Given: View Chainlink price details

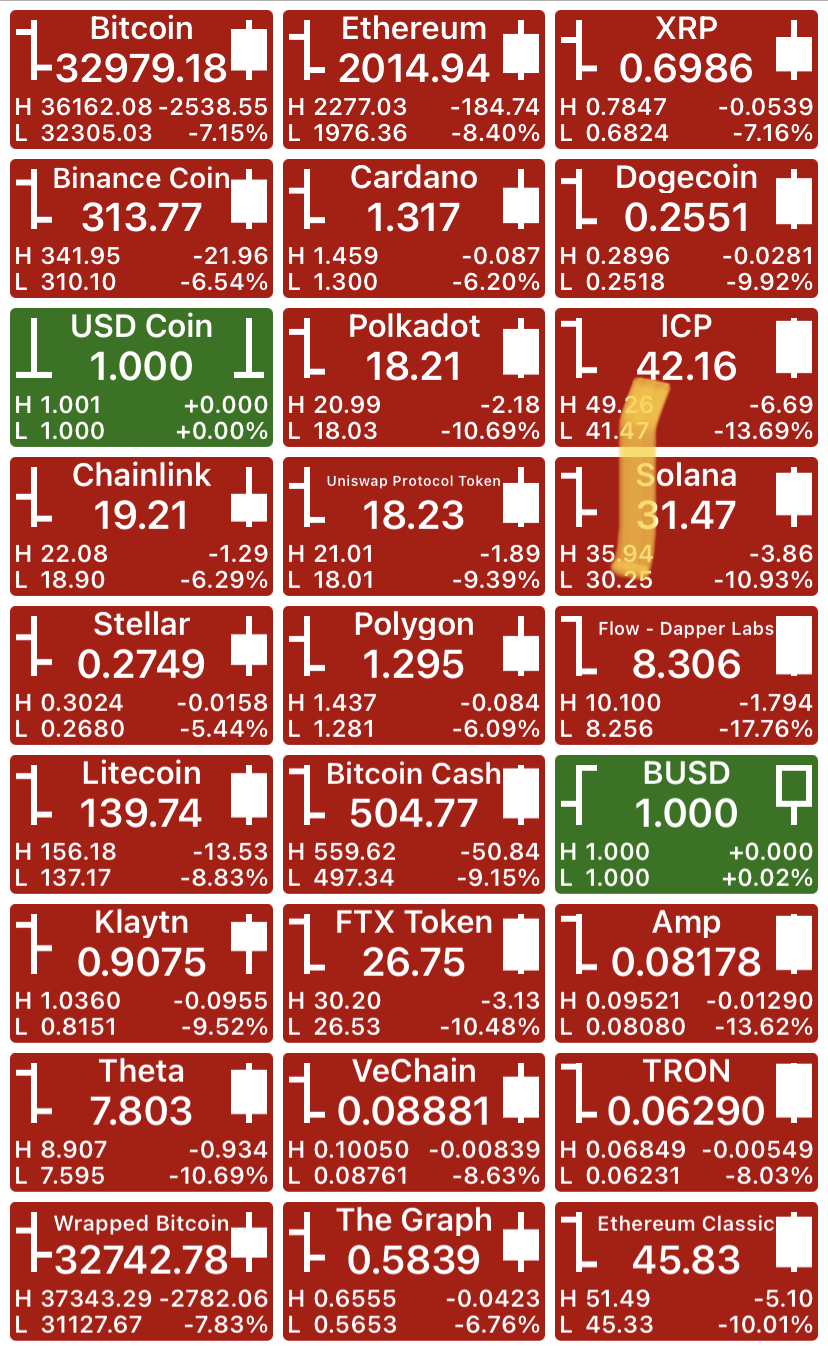Looking at the screenshot, I should pos(141,526).
